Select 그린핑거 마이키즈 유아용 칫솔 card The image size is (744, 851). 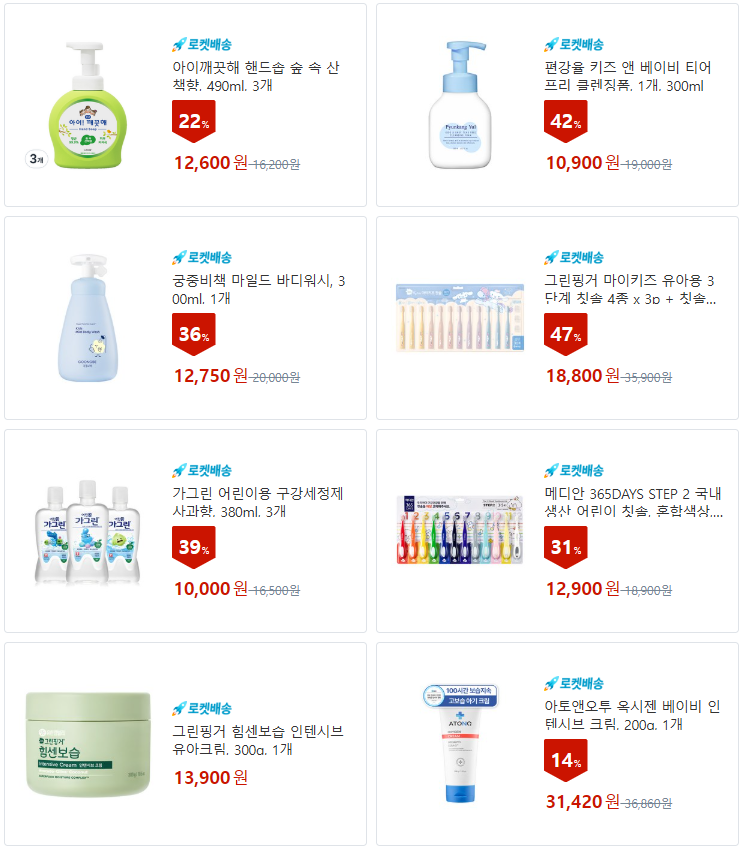(629, 290)
